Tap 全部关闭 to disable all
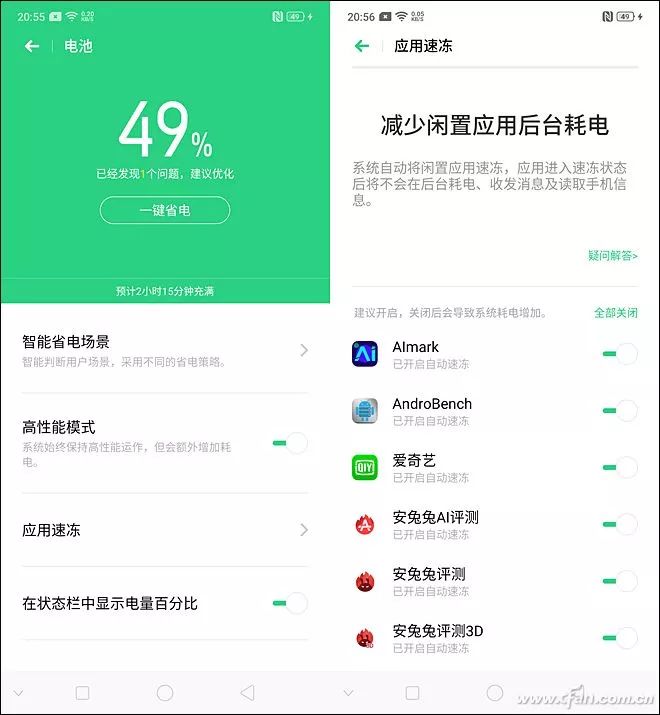This screenshot has width=660, height=715. (615, 313)
